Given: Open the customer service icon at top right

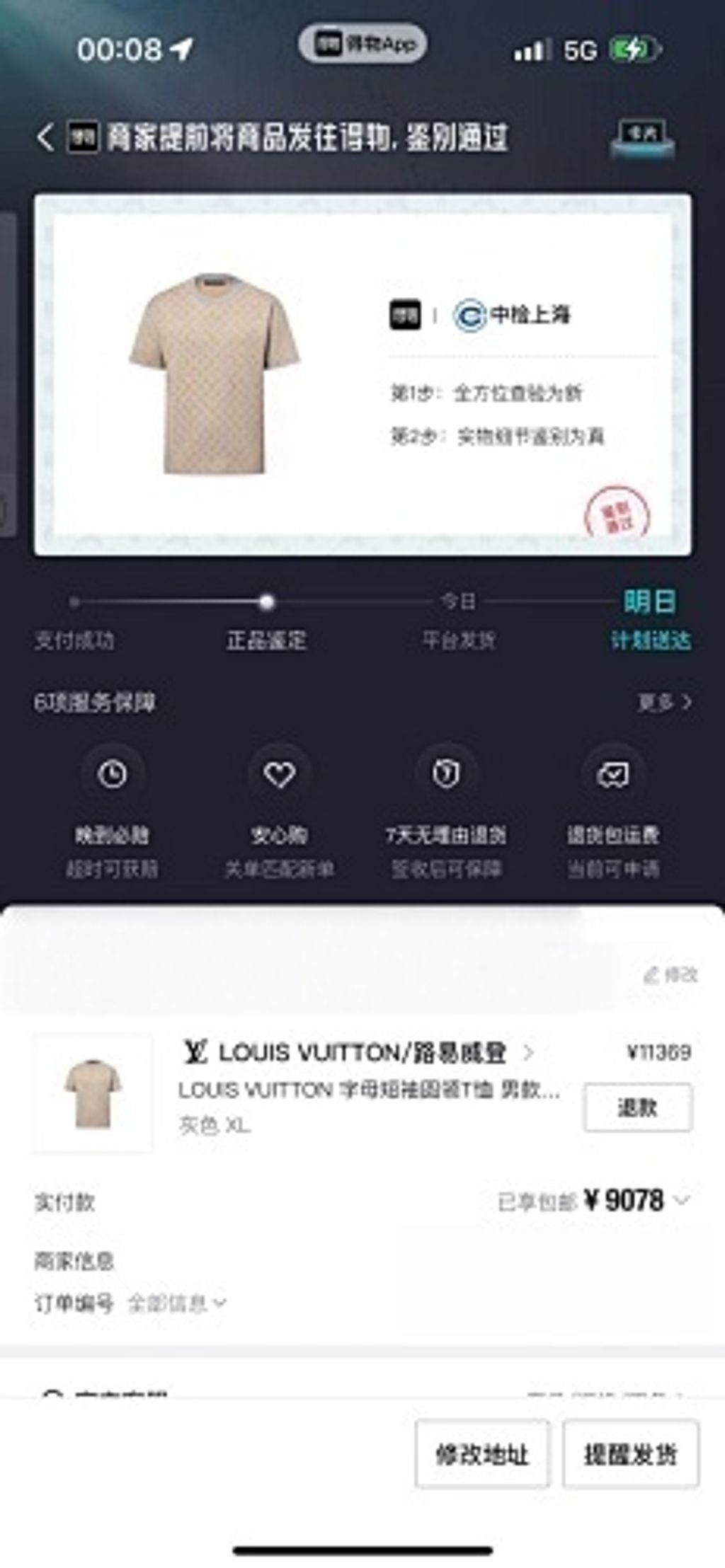Looking at the screenshot, I should click(x=642, y=138).
